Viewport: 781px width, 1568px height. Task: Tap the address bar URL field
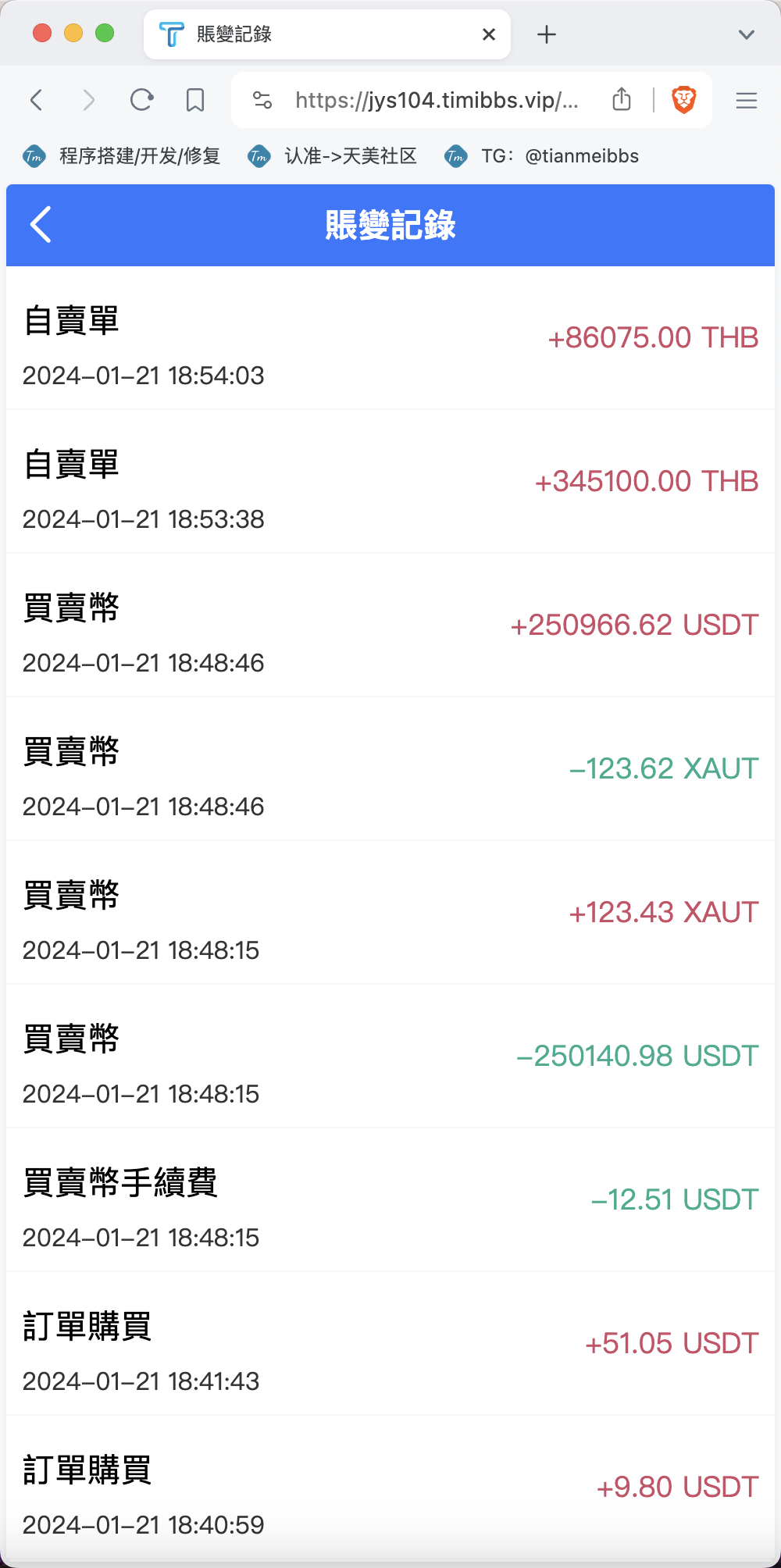point(437,100)
